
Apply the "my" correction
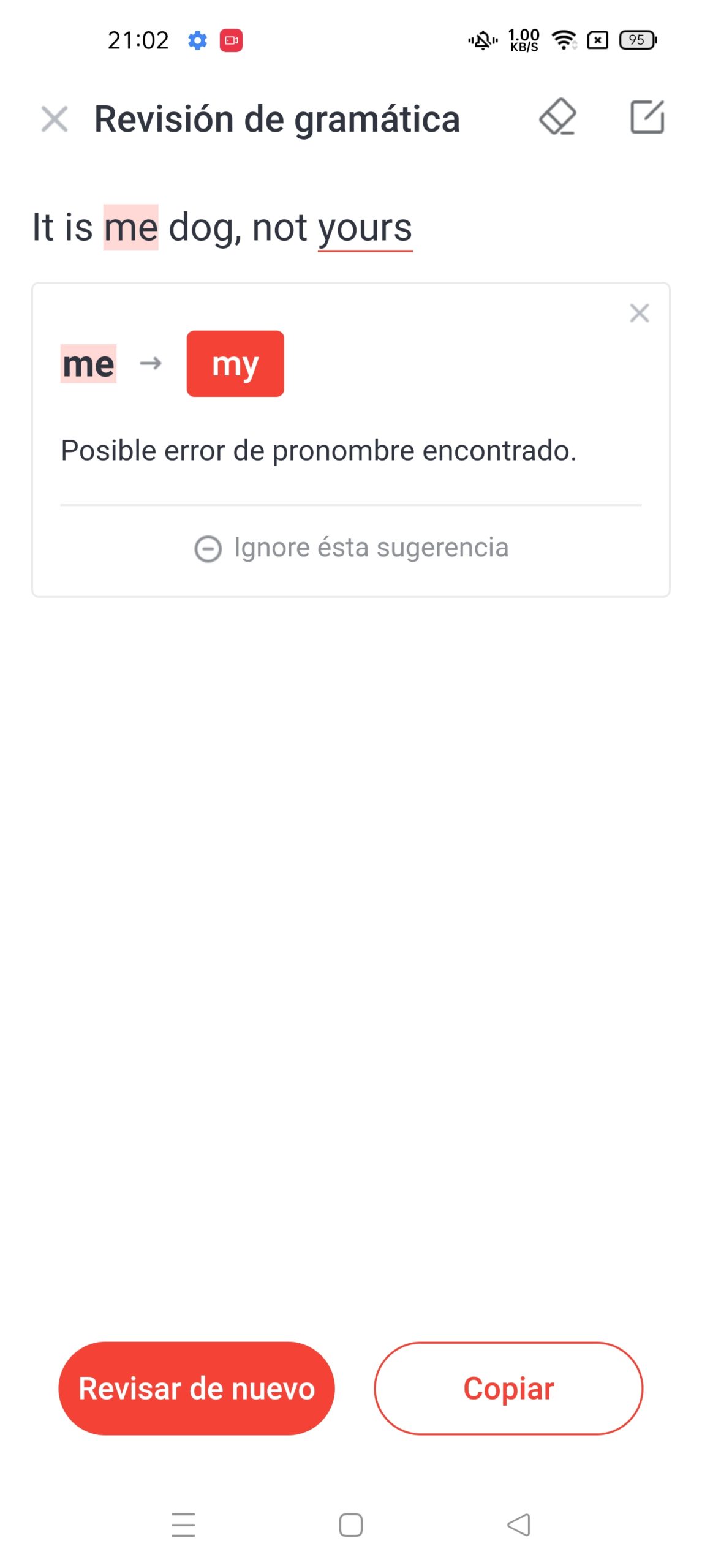pyautogui.click(x=235, y=364)
